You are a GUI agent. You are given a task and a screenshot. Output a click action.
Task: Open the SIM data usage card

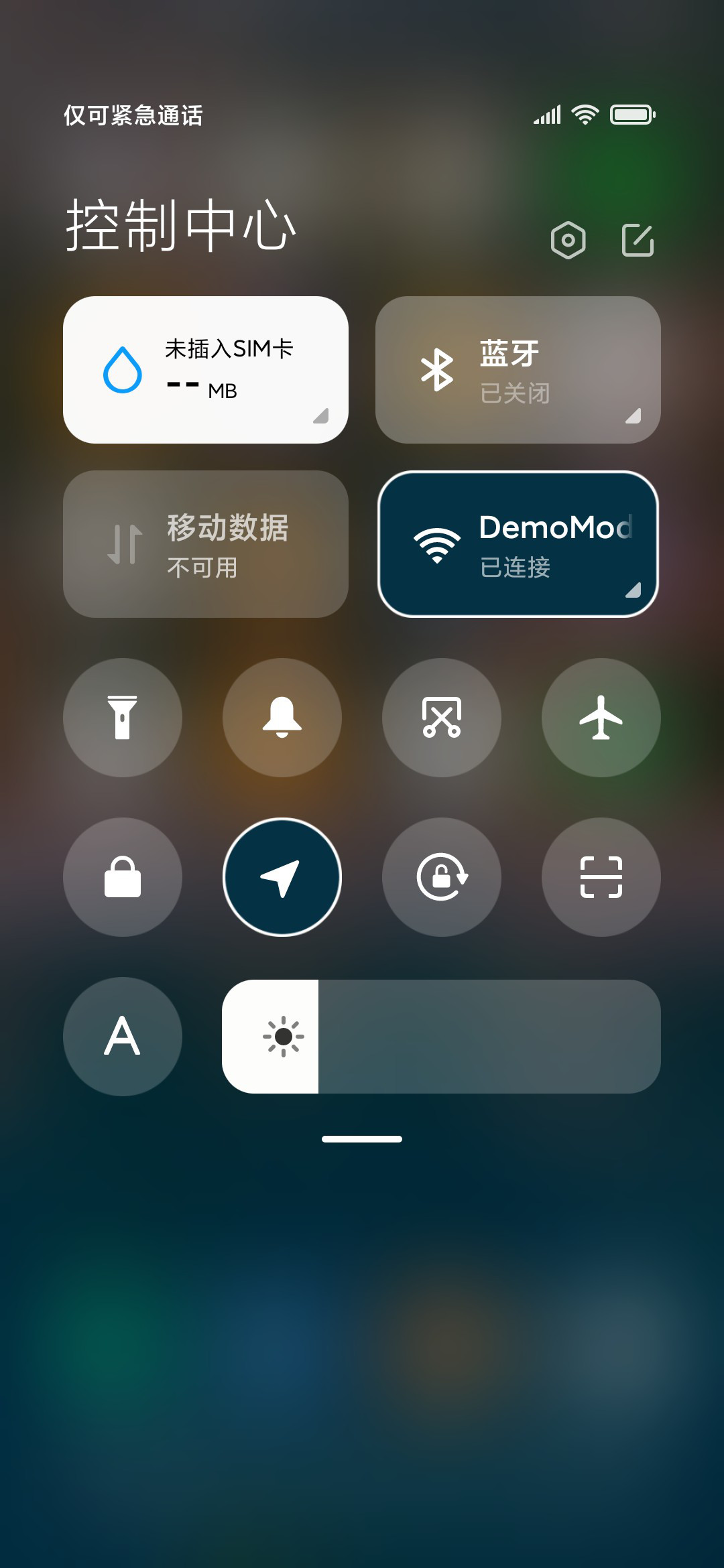coord(206,370)
